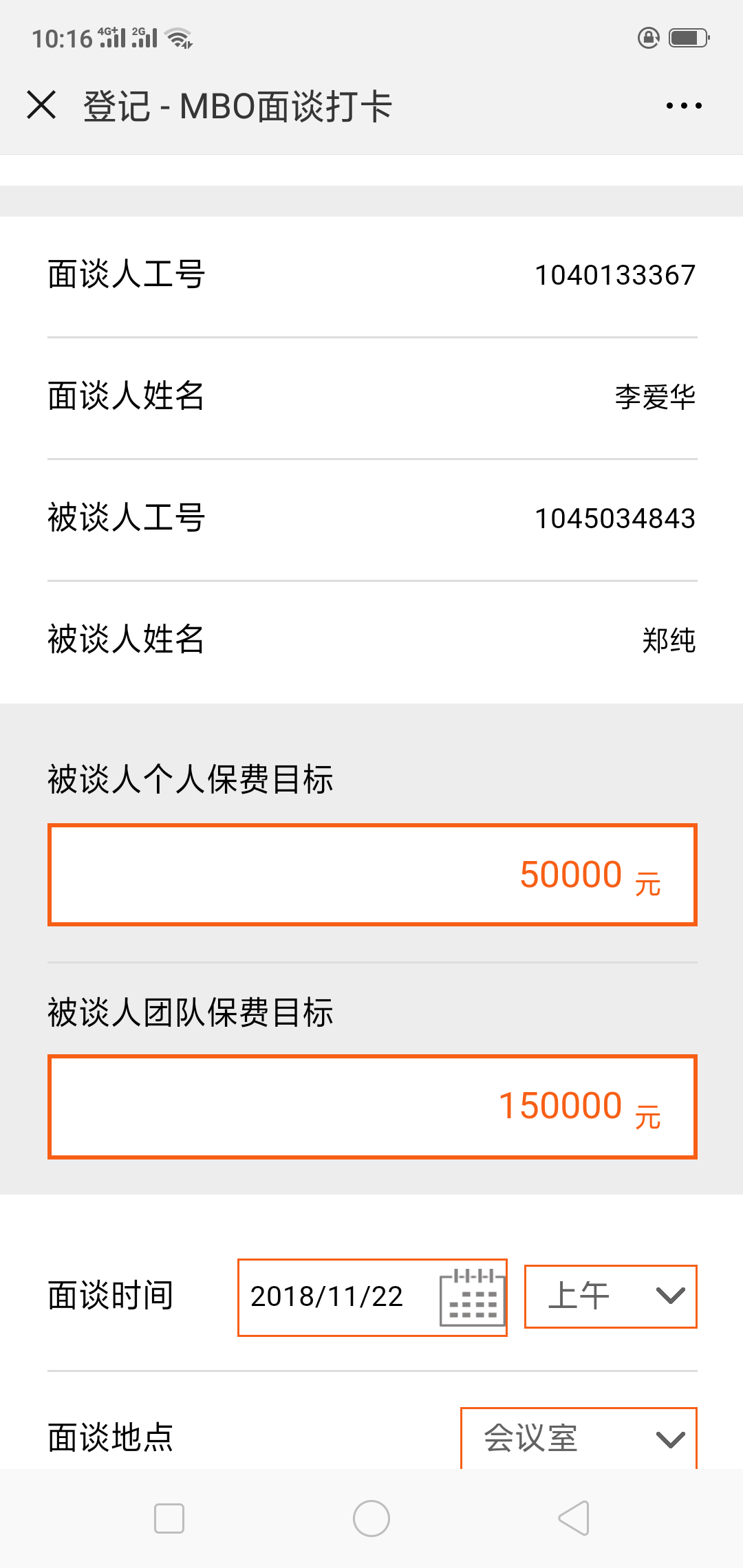Screen dimensions: 743x1568
Task: Open the three-dot overflow menu
Action: [684, 106]
